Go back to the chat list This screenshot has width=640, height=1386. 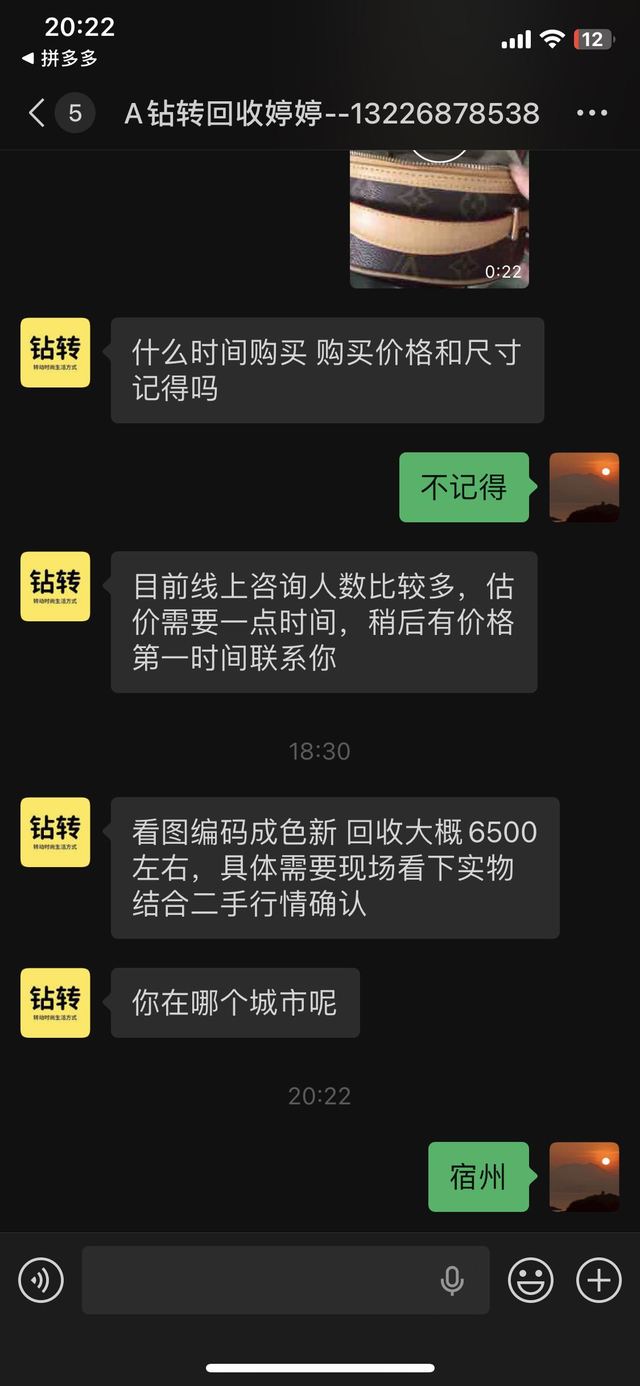(x=38, y=113)
